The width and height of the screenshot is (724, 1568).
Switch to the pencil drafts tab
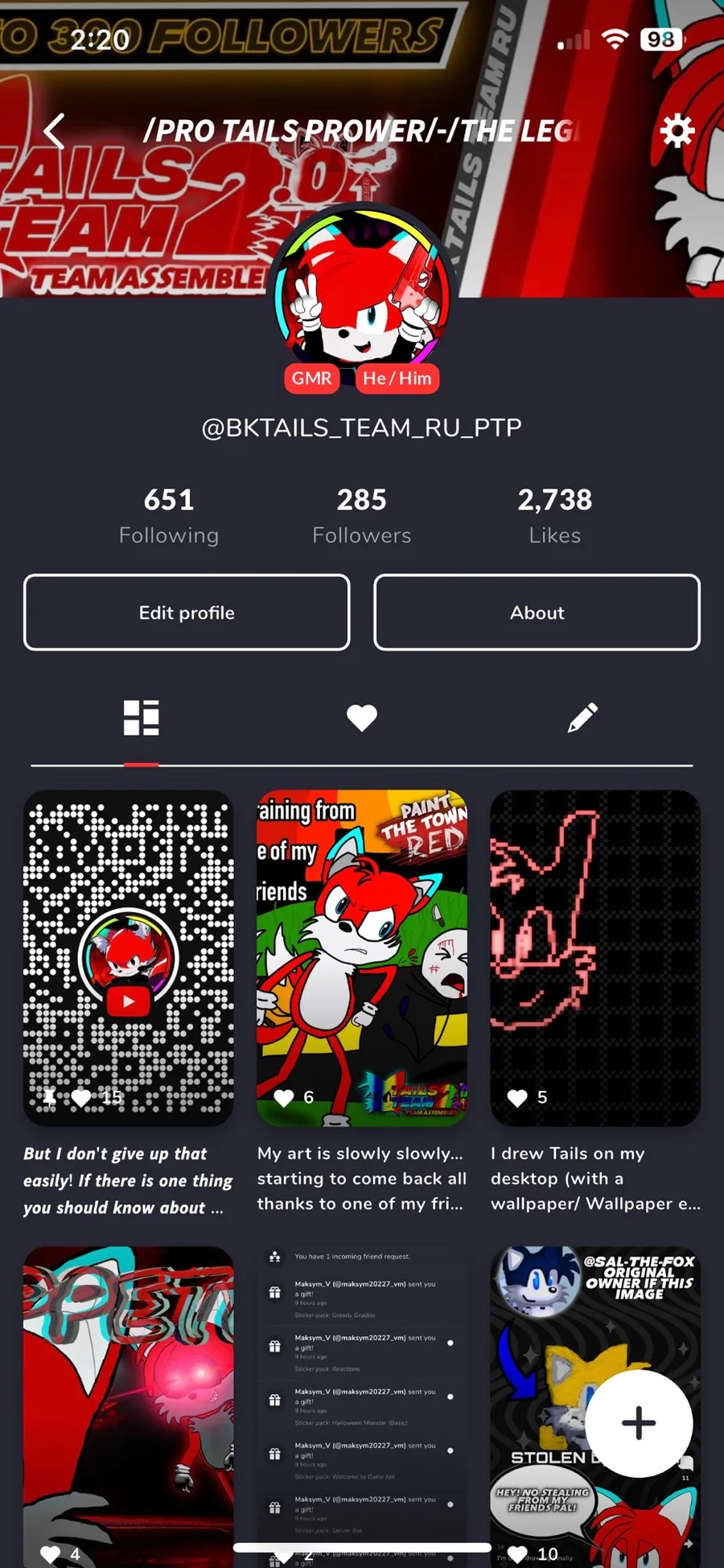pos(582,717)
